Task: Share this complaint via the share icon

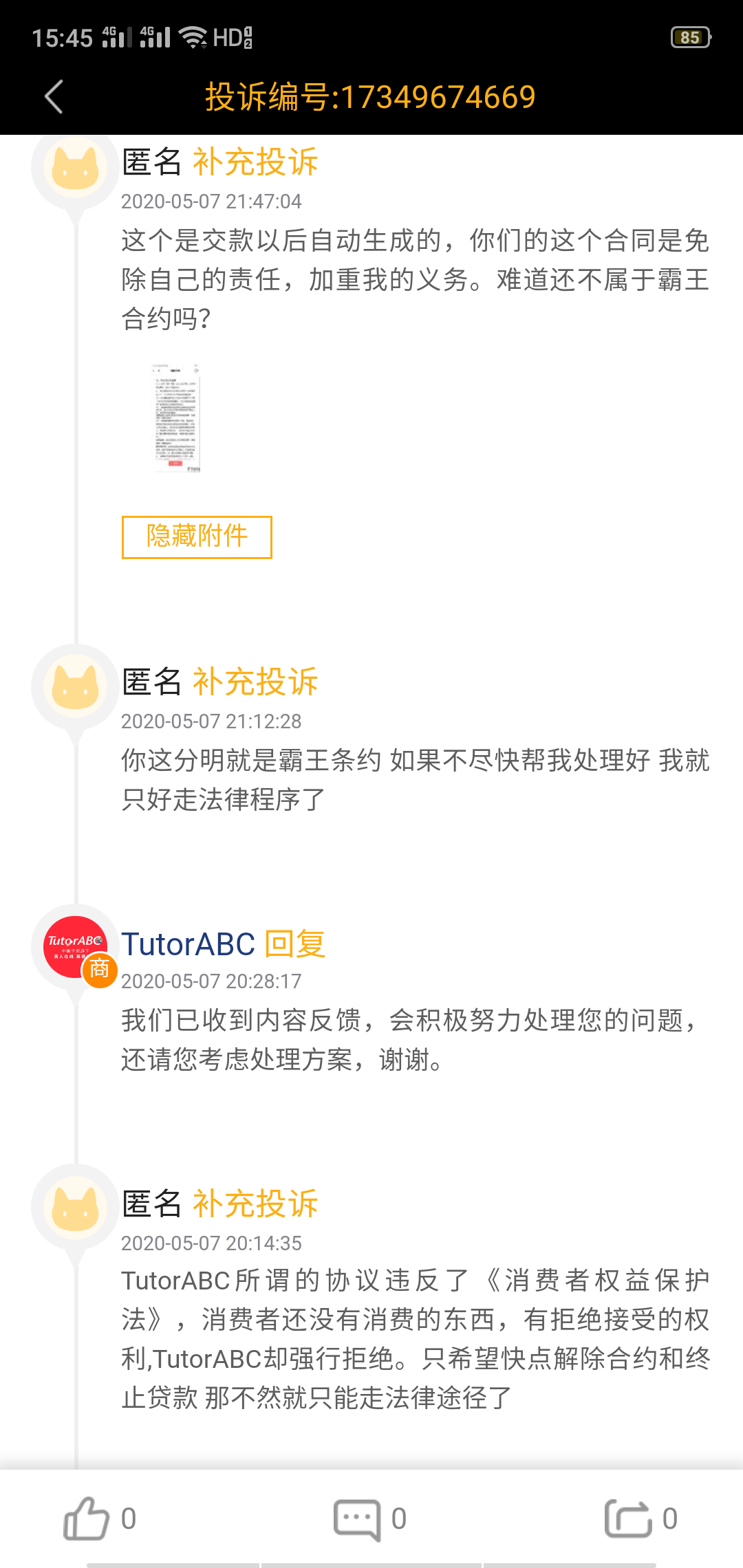Action: [628, 1518]
